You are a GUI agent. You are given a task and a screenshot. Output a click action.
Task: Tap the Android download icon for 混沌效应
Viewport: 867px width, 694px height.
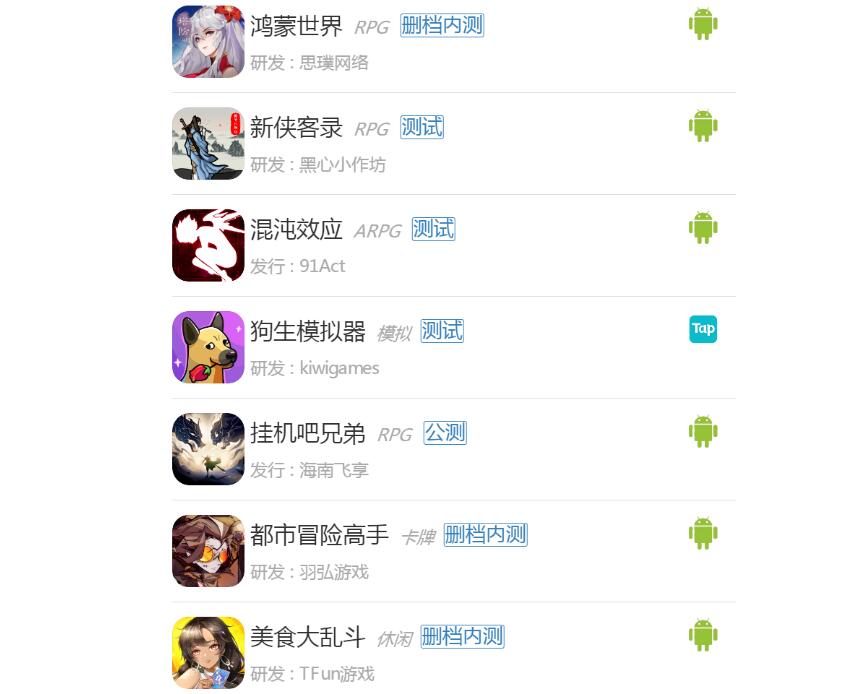[x=703, y=228]
